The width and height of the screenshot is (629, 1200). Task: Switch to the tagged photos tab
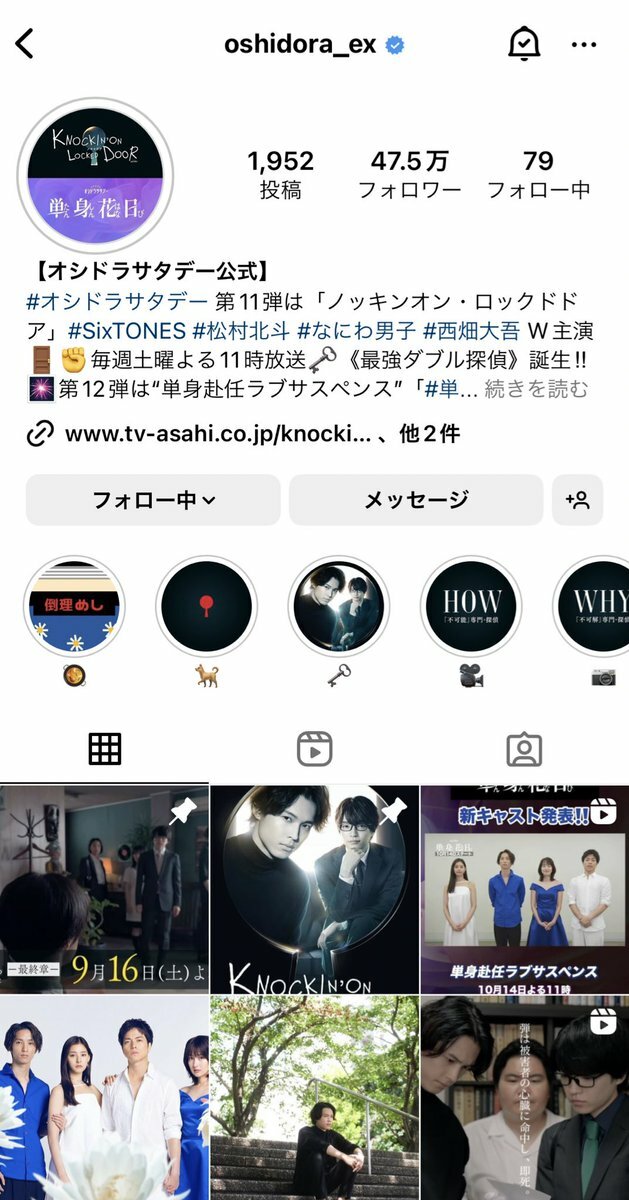click(523, 748)
